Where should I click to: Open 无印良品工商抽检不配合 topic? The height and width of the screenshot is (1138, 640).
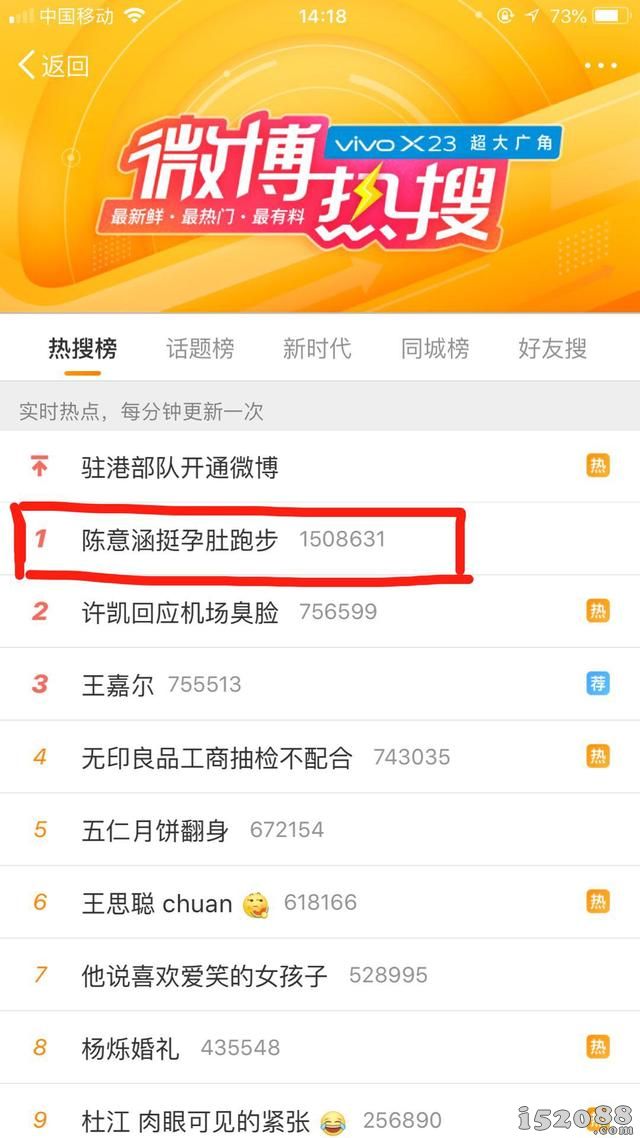point(217,758)
